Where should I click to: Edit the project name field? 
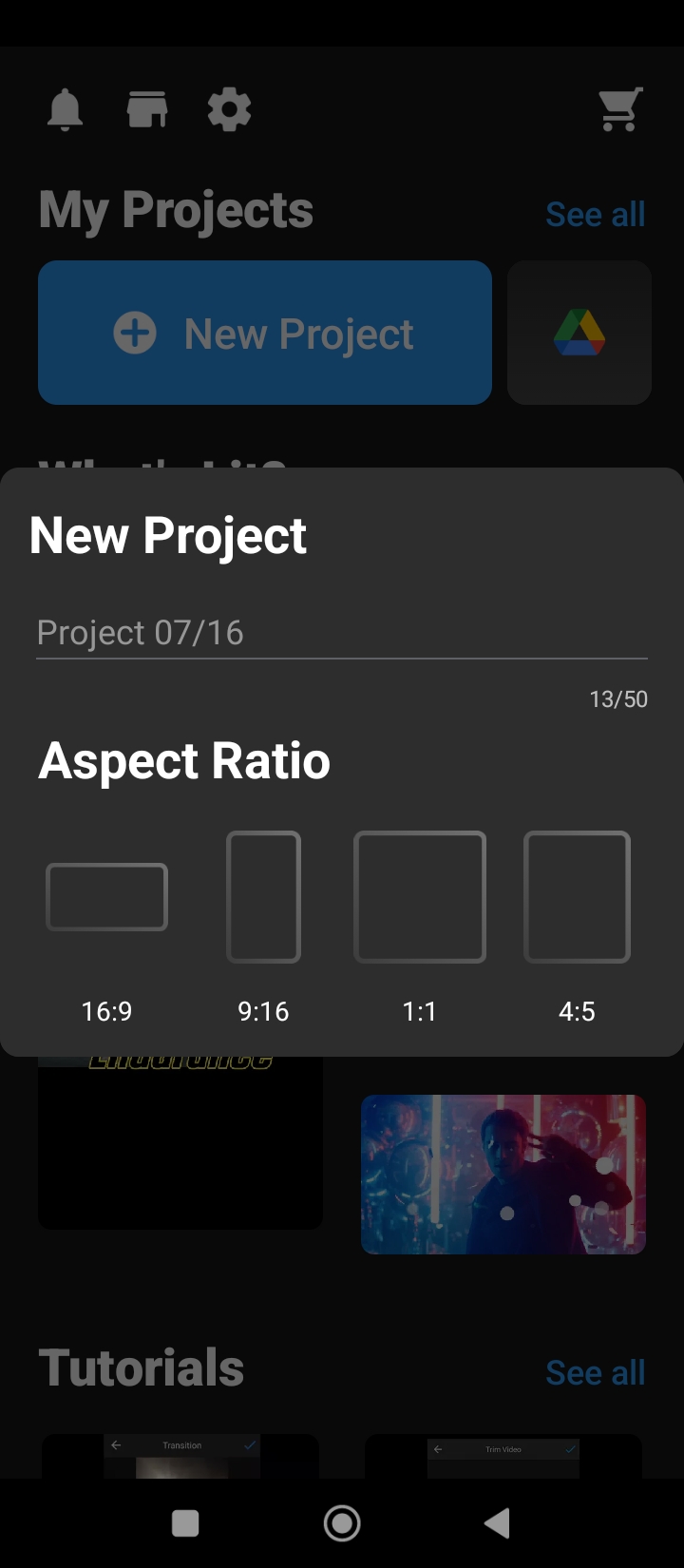[341, 633]
